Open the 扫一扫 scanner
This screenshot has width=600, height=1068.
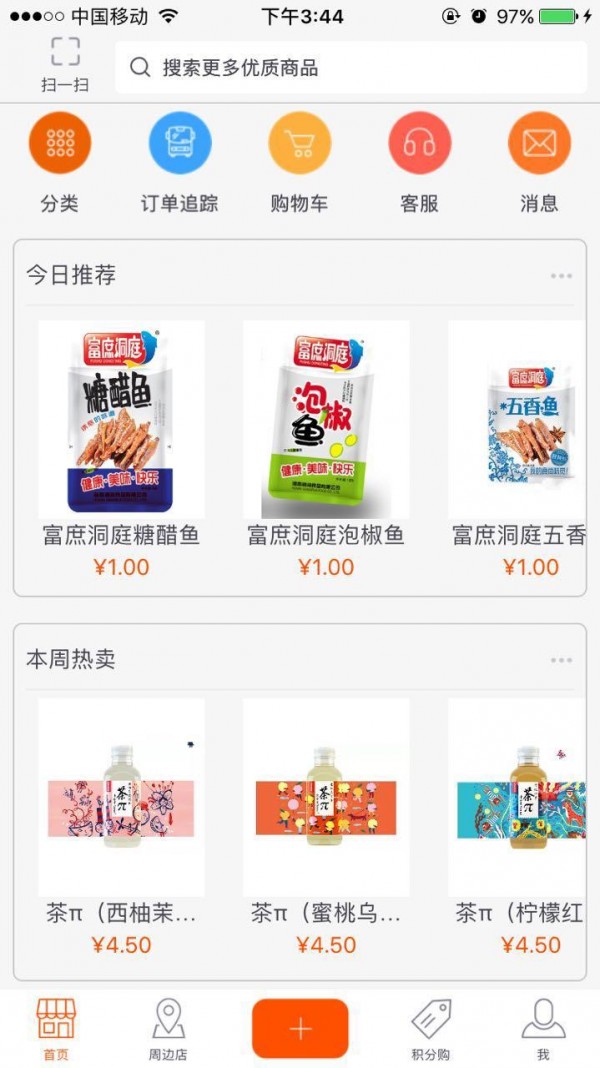click(x=65, y=65)
